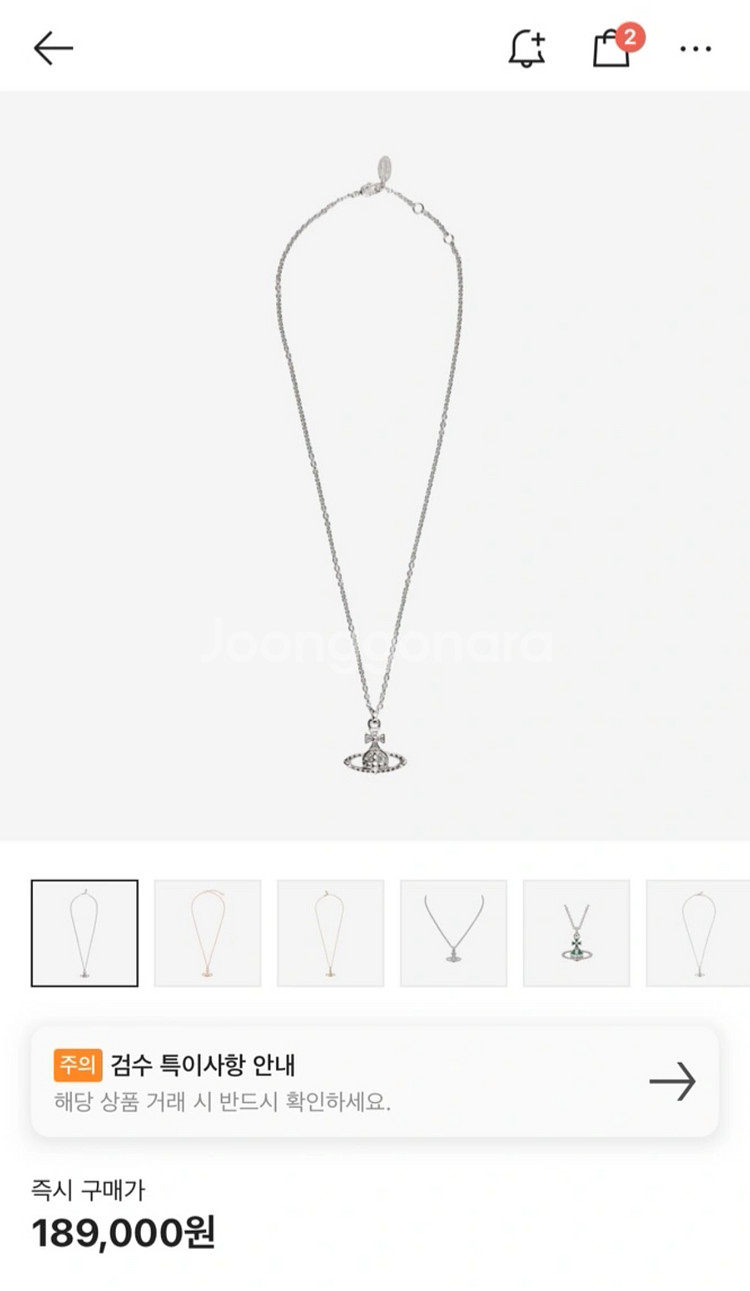This screenshot has width=750, height=1291.
Task: Go back using the back arrow
Action: [x=53, y=47]
